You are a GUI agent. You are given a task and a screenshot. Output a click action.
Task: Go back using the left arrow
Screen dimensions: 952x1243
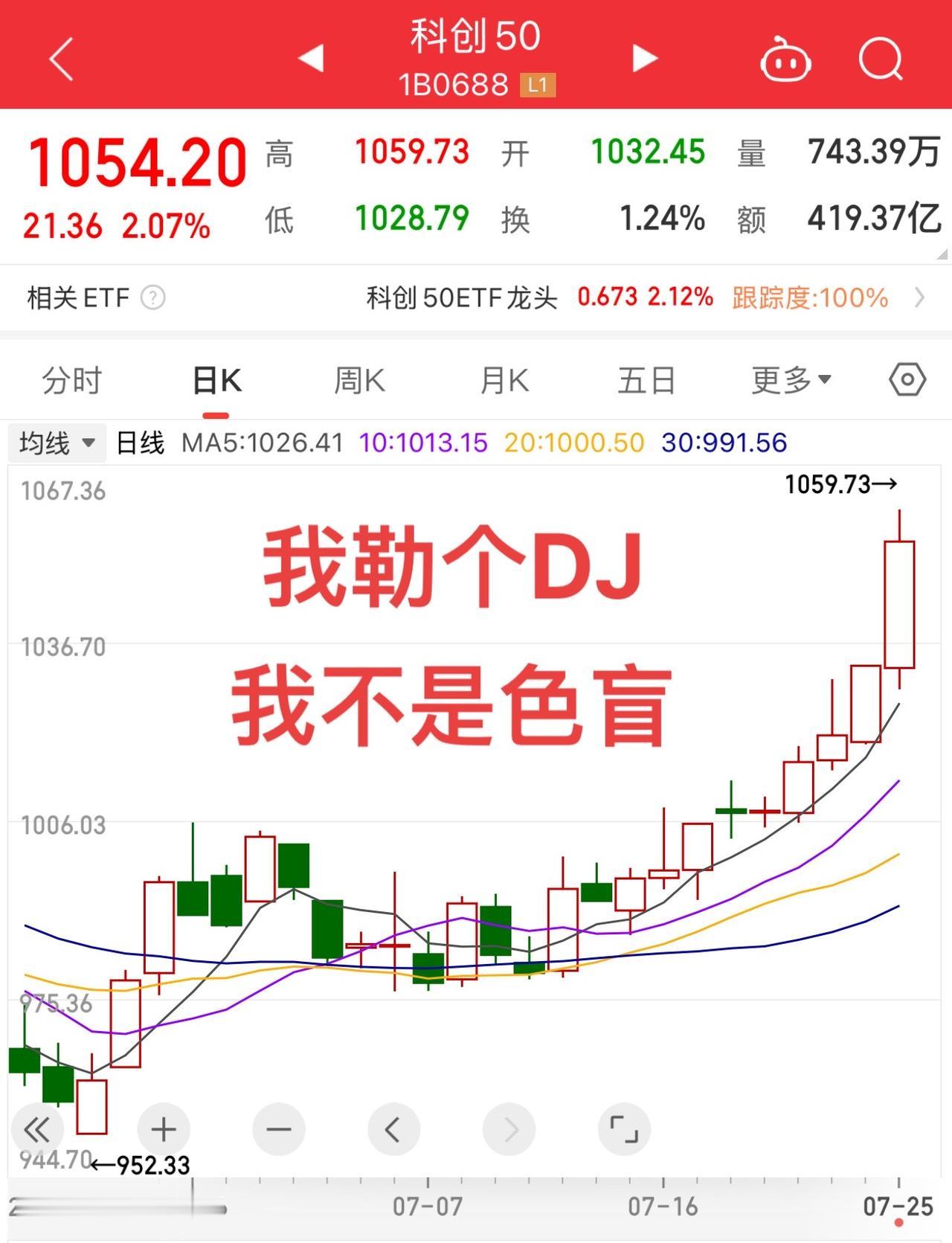62,57
